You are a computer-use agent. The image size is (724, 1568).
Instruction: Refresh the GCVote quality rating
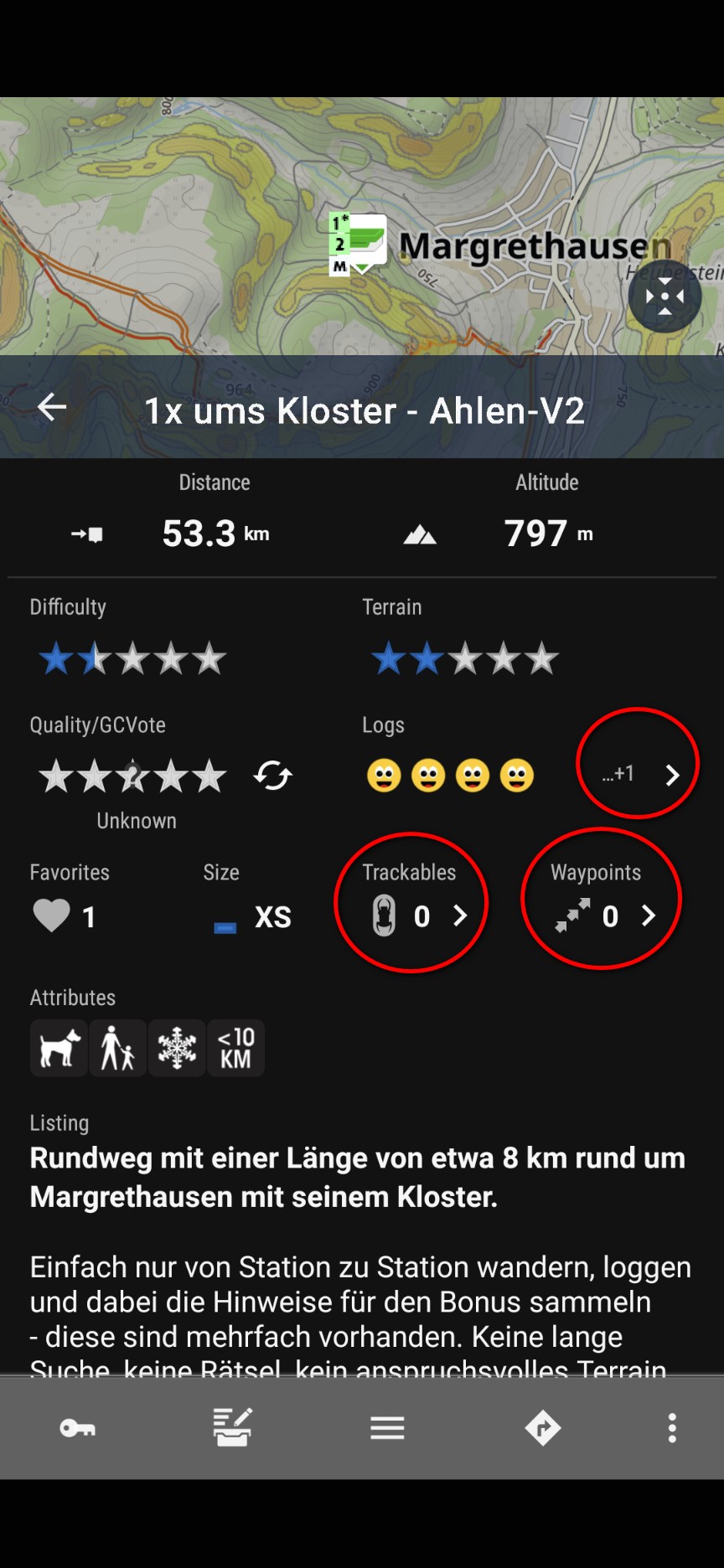(273, 776)
